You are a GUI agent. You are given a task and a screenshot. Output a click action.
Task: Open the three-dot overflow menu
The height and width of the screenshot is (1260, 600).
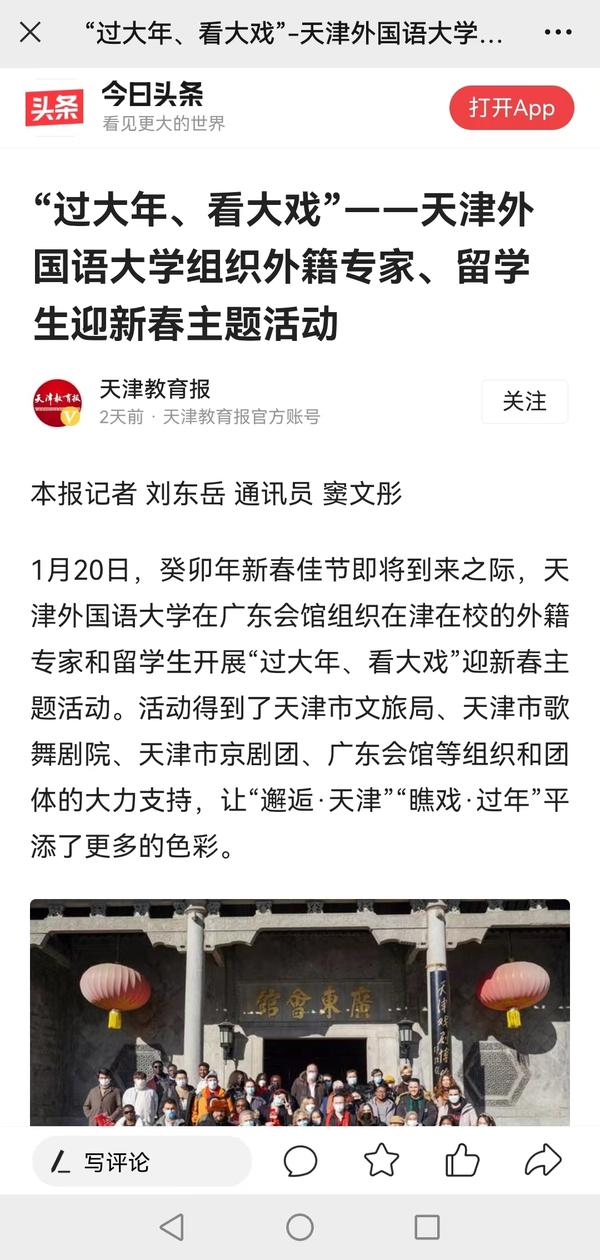point(558,33)
